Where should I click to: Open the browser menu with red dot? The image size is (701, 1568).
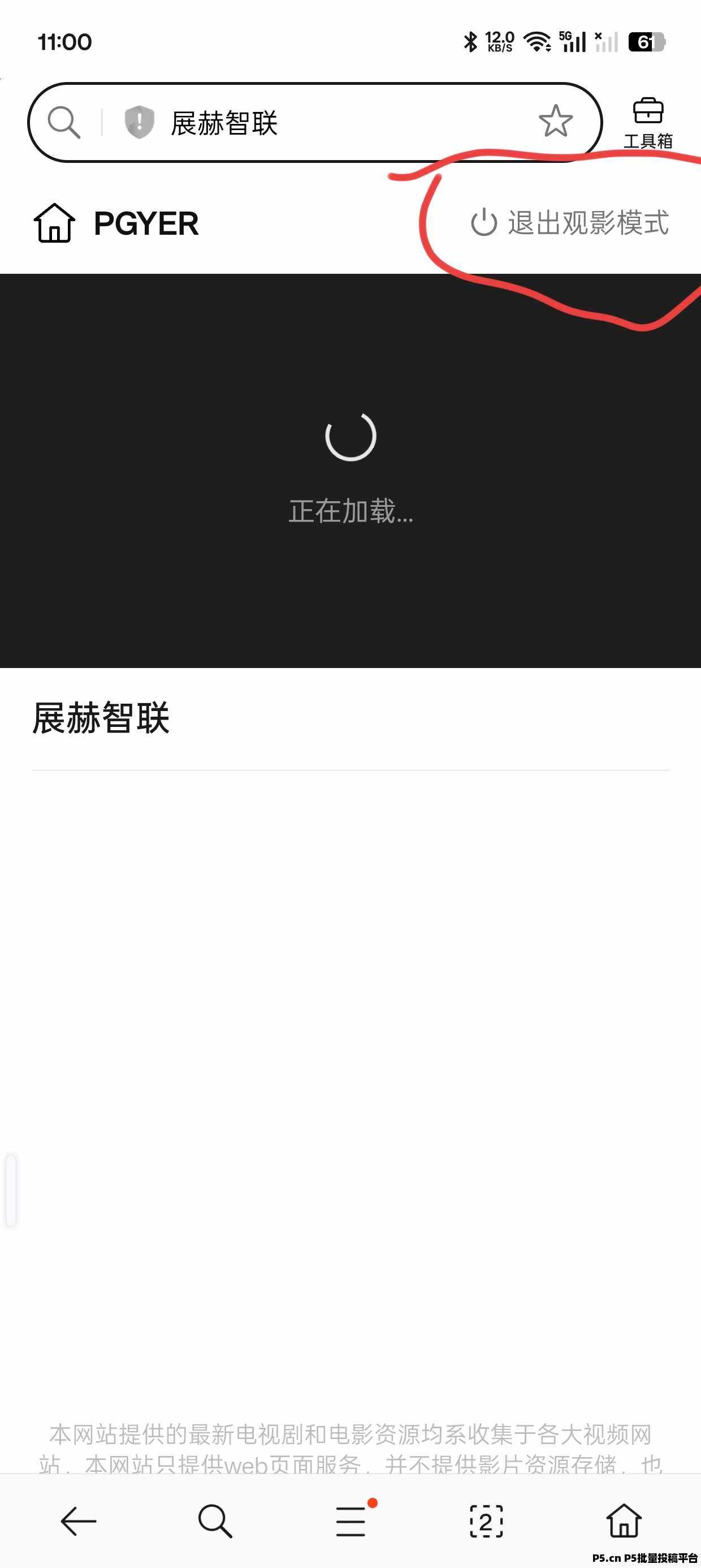352,1521
